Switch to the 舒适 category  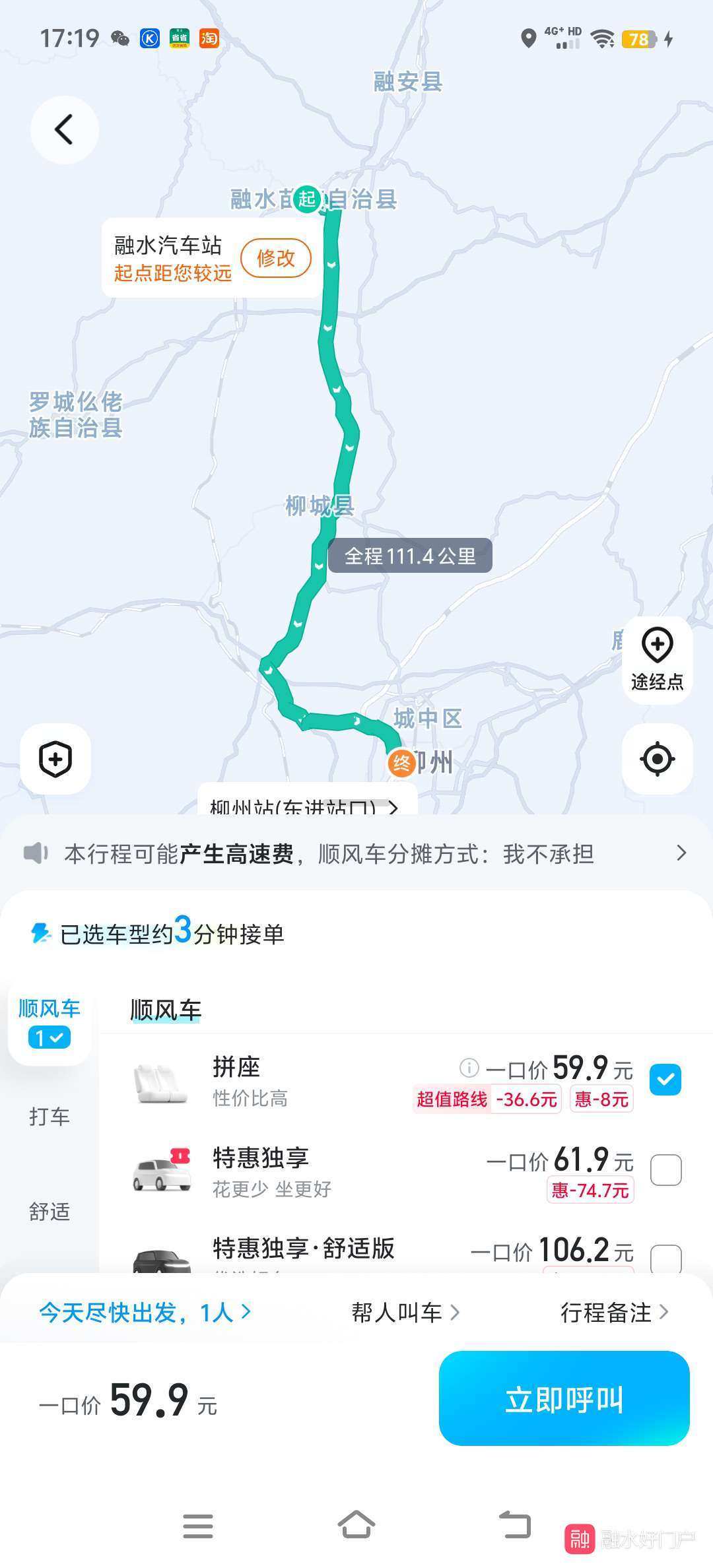click(49, 1212)
